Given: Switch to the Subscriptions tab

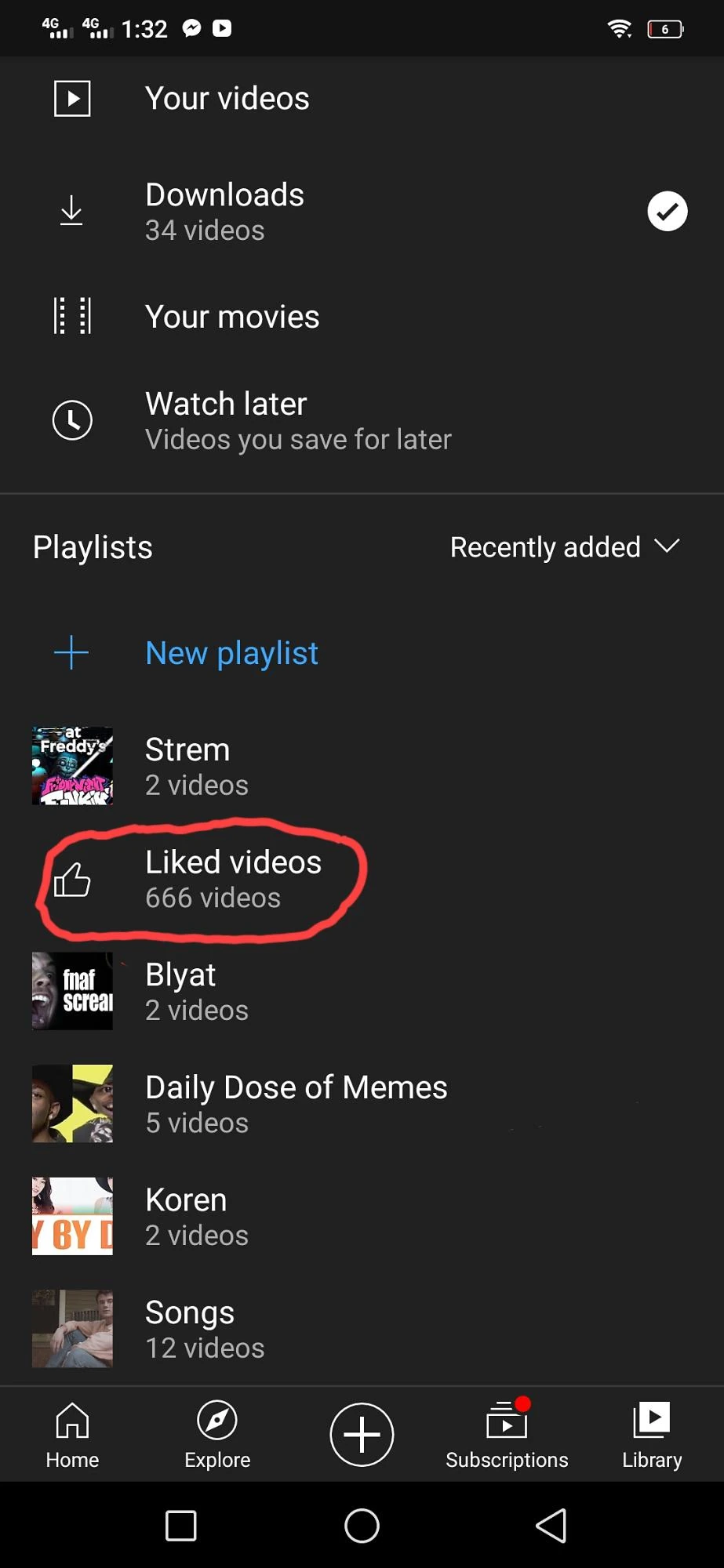Looking at the screenshot, I should (507, 1435).
